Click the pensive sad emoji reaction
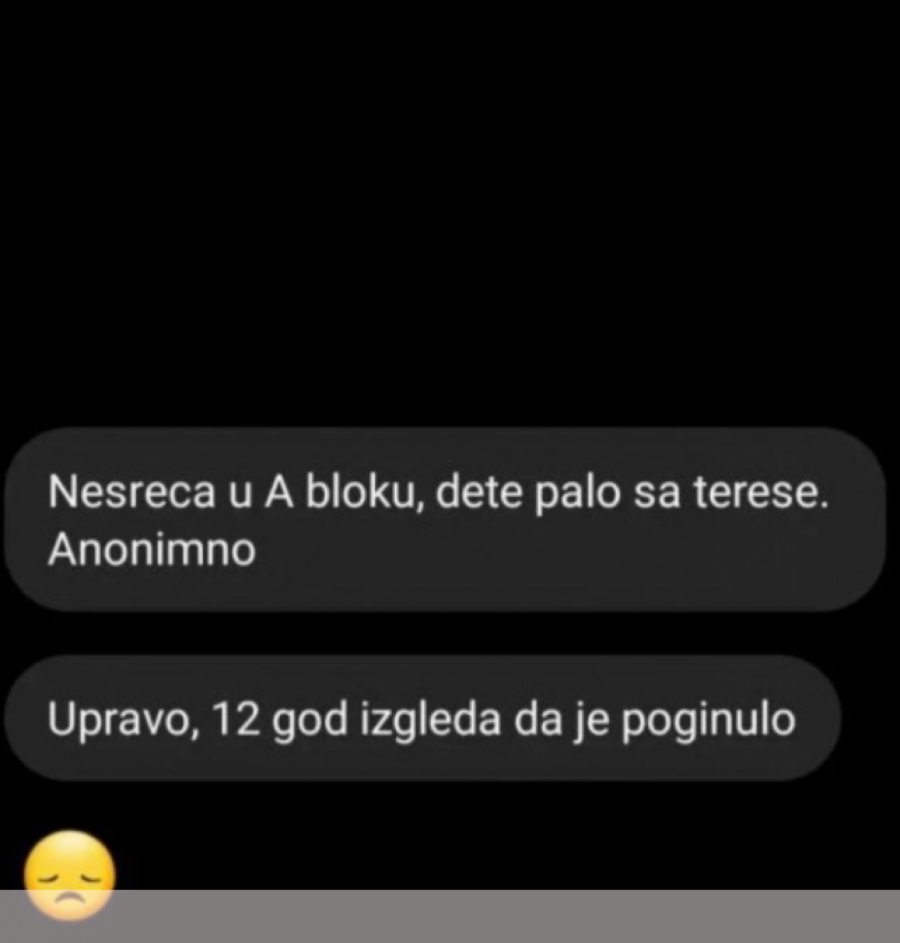This screenshot has height=943, width=900. pos(68,877)
